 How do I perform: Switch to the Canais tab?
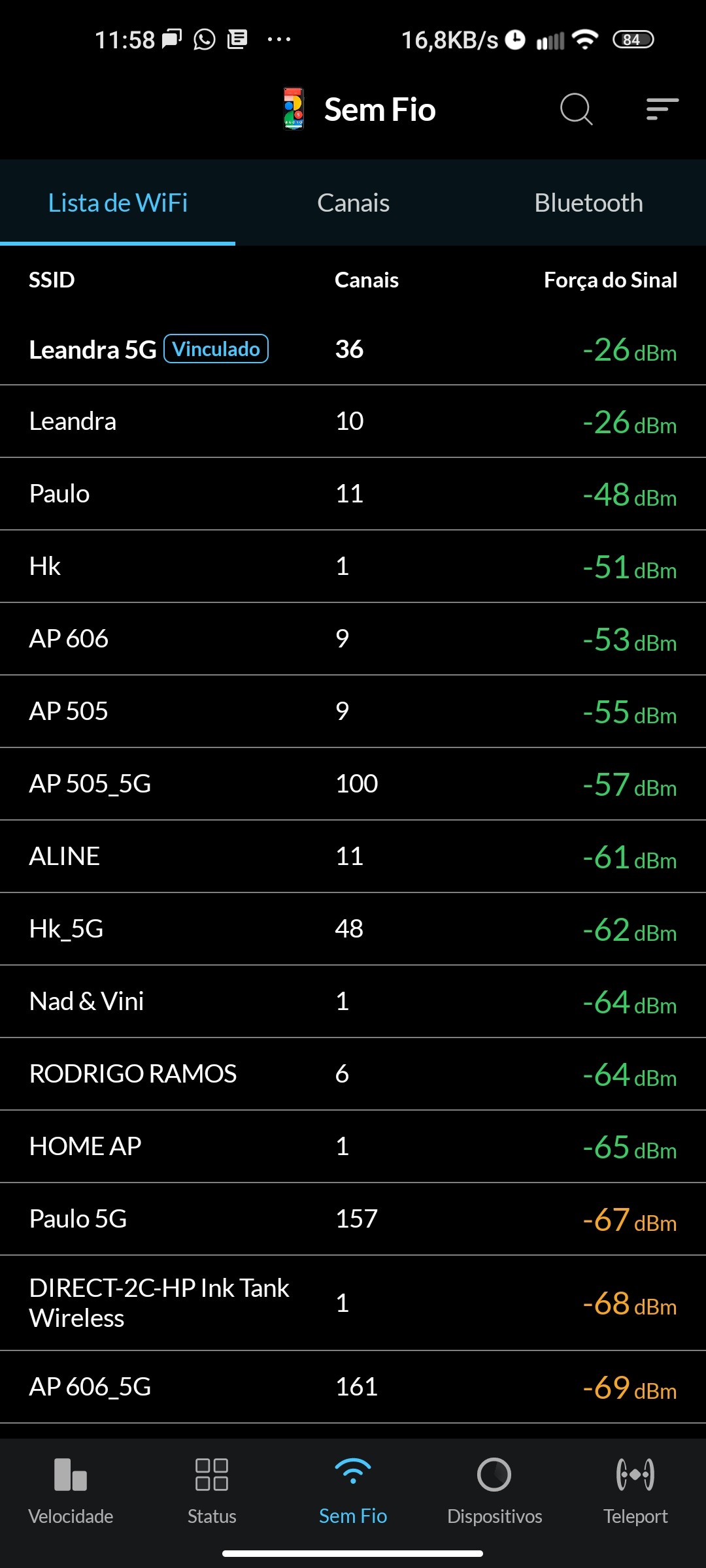353,203
